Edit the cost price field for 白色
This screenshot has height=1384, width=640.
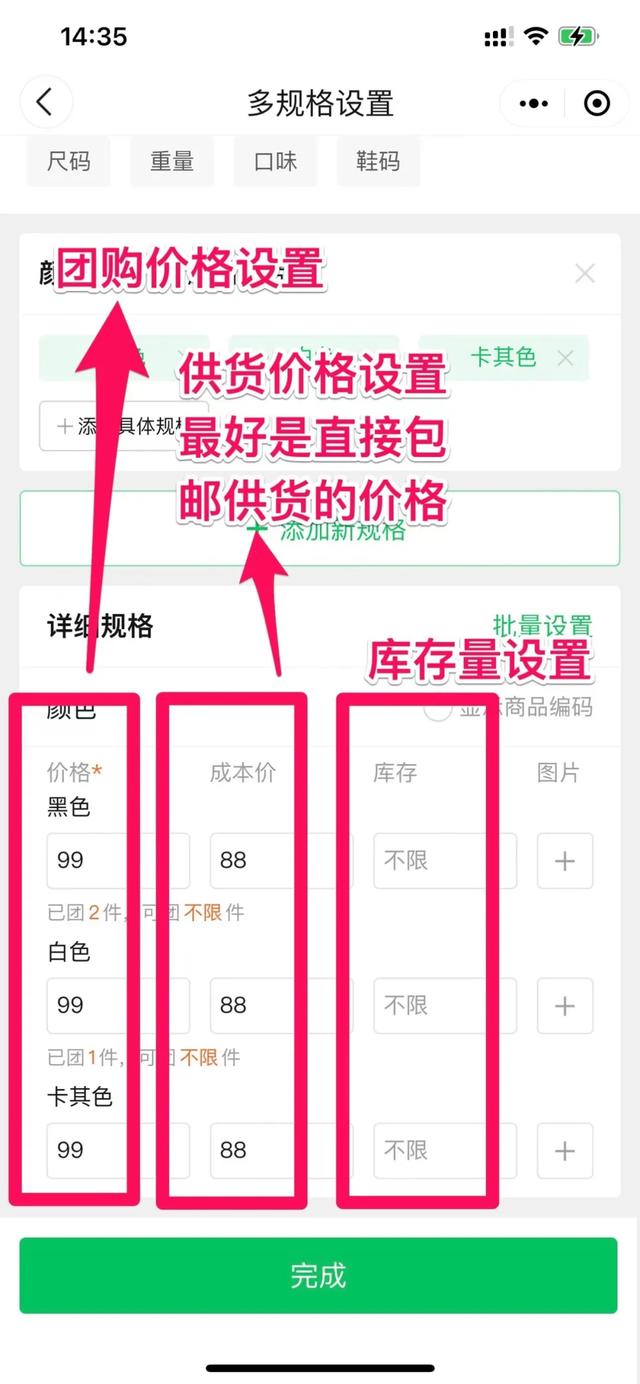click(x=280, y=1005)
